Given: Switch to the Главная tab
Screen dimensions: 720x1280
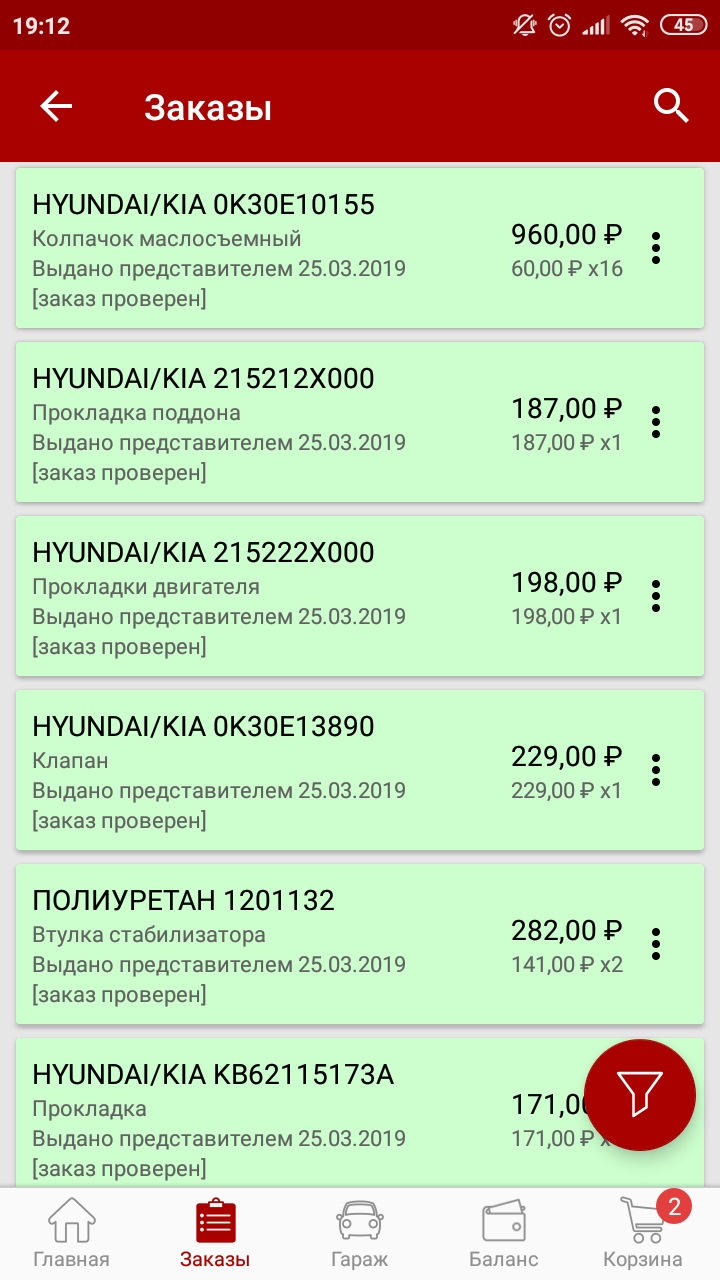Looking at the screenshot, I should (x=72, y=1232).
